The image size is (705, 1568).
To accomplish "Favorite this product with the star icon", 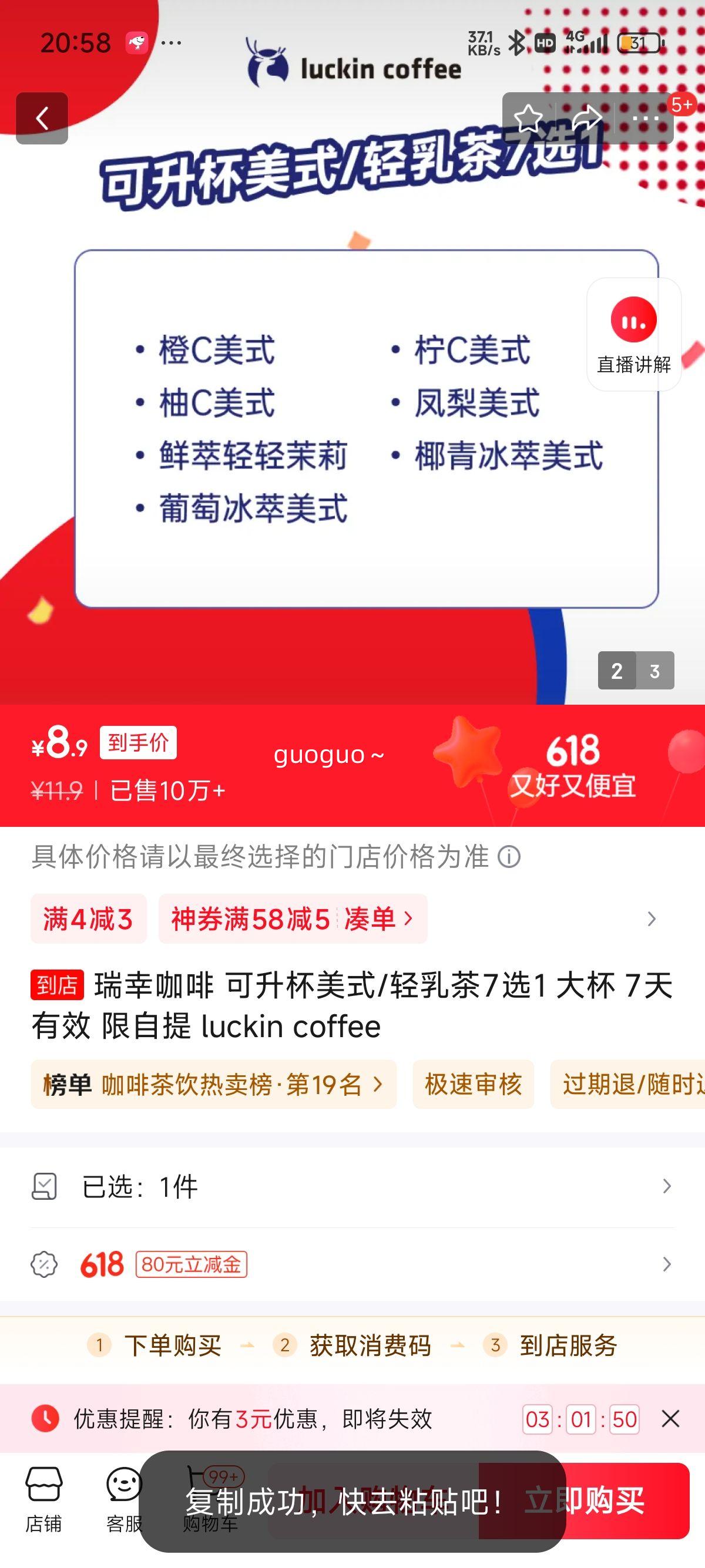I will point(528,118).
